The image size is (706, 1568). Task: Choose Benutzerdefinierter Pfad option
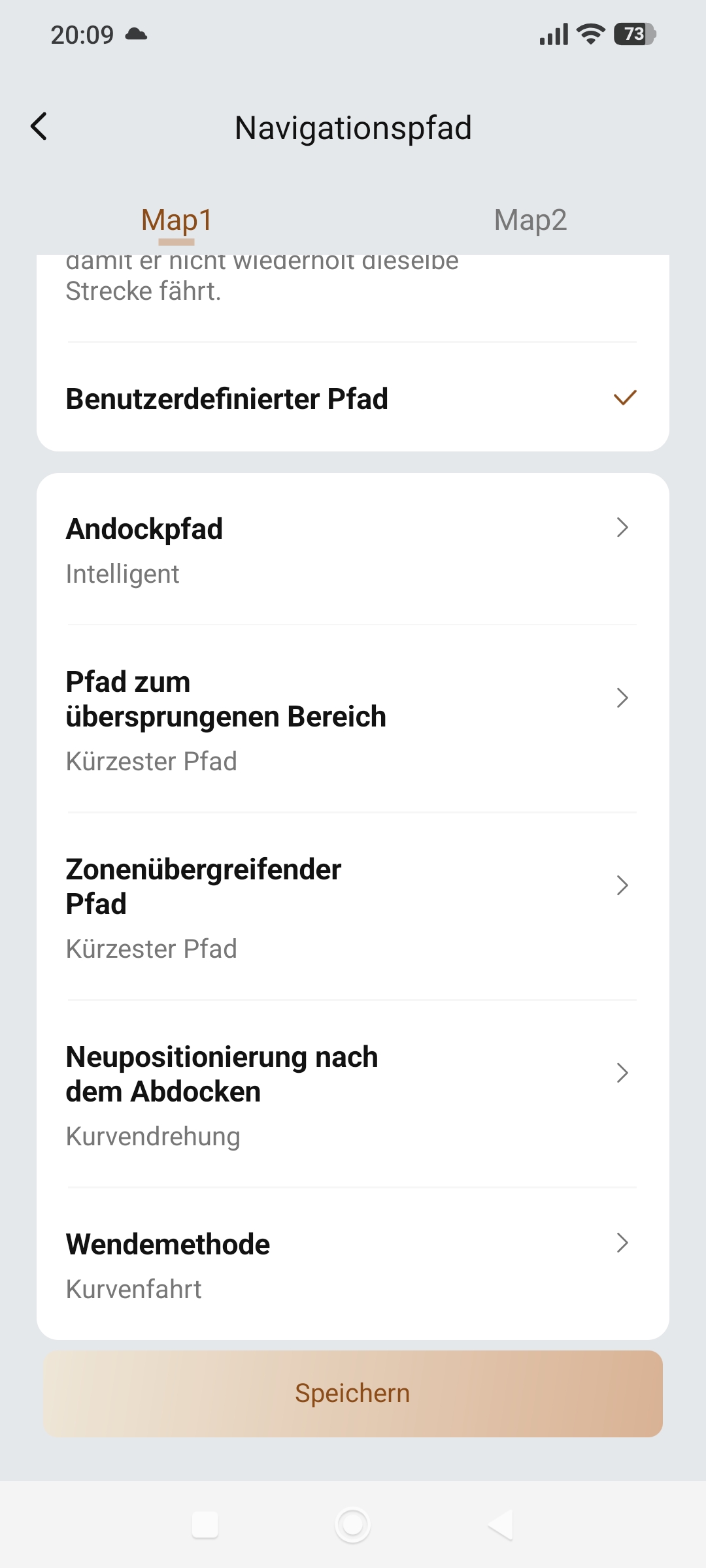pos(353,398)
